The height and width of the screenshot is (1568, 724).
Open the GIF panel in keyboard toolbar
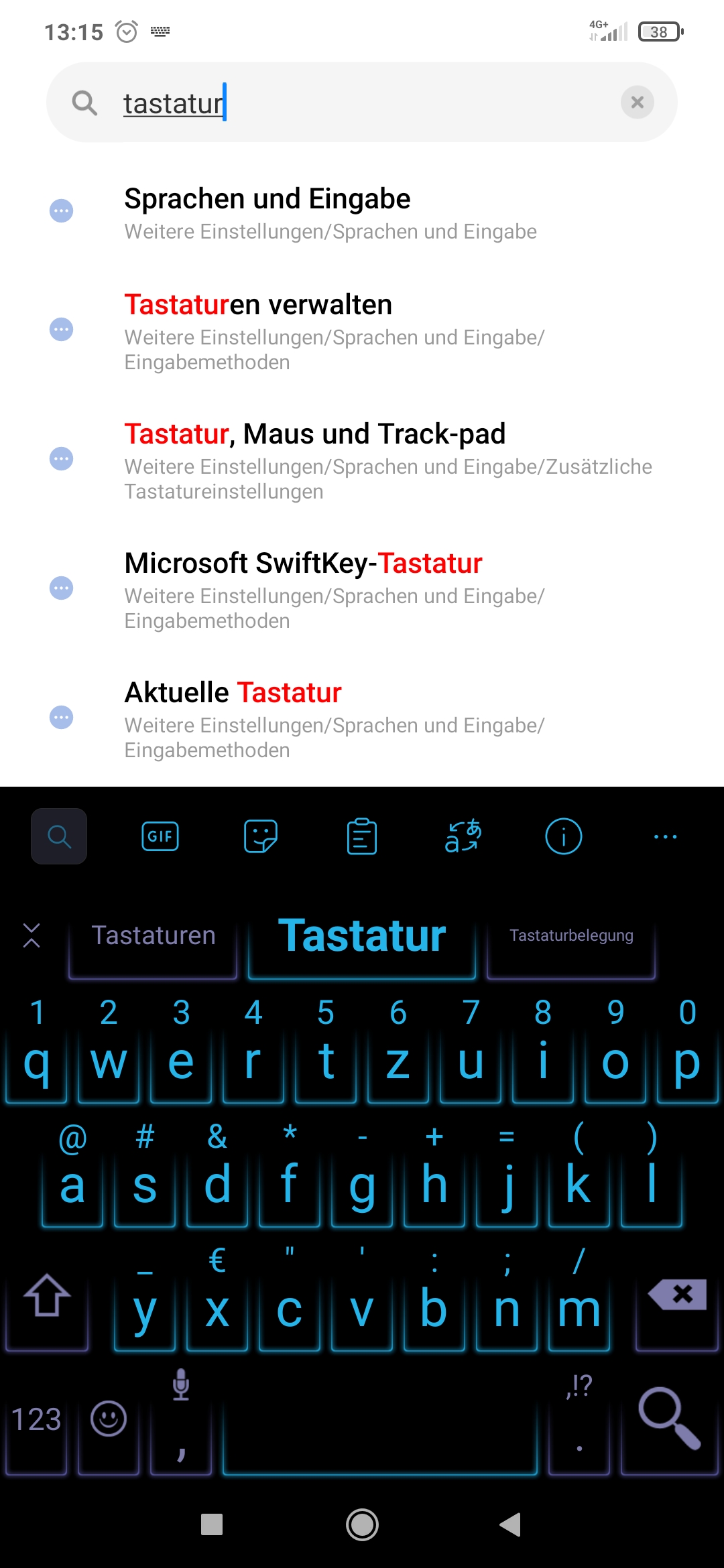(x=160, y=836)
